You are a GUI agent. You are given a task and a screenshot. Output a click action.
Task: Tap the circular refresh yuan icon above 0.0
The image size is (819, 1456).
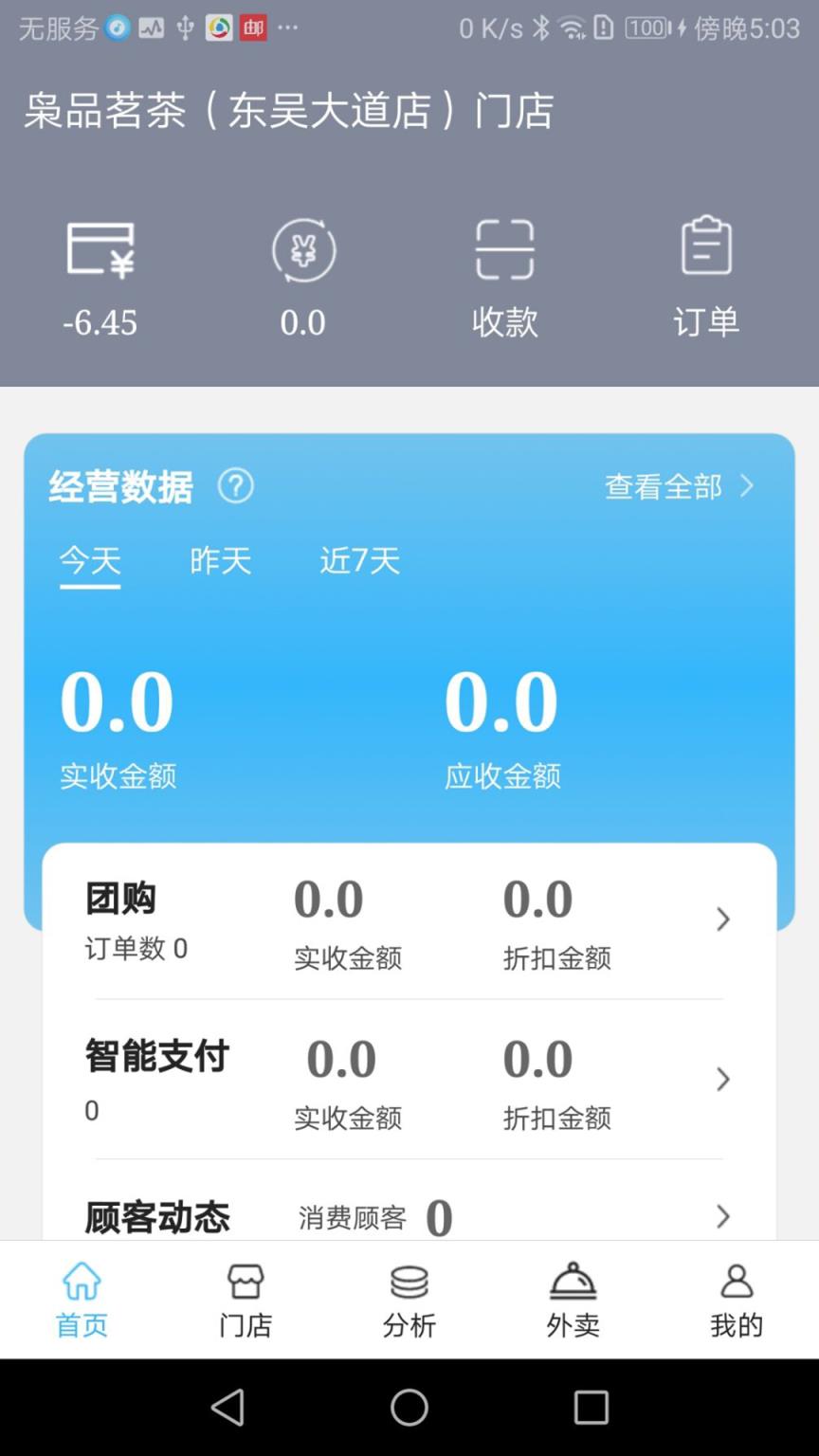(302, 248)
